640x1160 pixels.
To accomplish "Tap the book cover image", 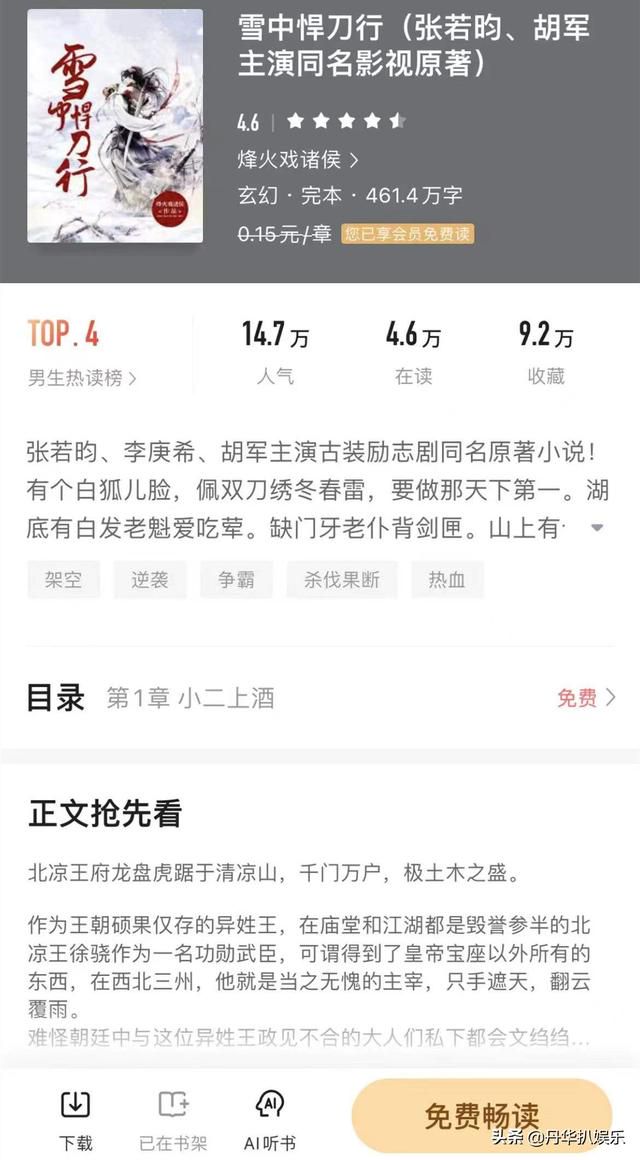I will [x=115, y=126].
